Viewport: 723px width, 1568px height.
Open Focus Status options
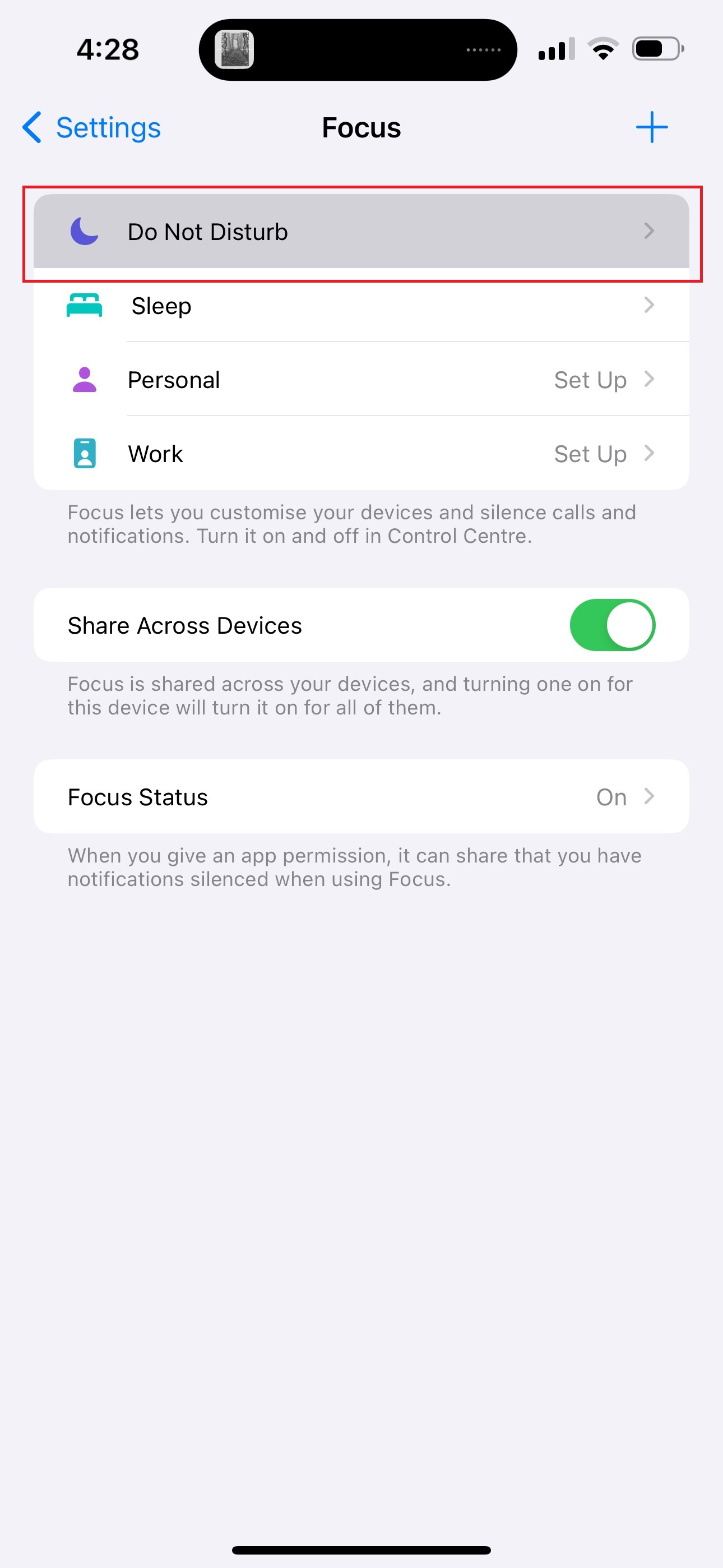(361, 797)
